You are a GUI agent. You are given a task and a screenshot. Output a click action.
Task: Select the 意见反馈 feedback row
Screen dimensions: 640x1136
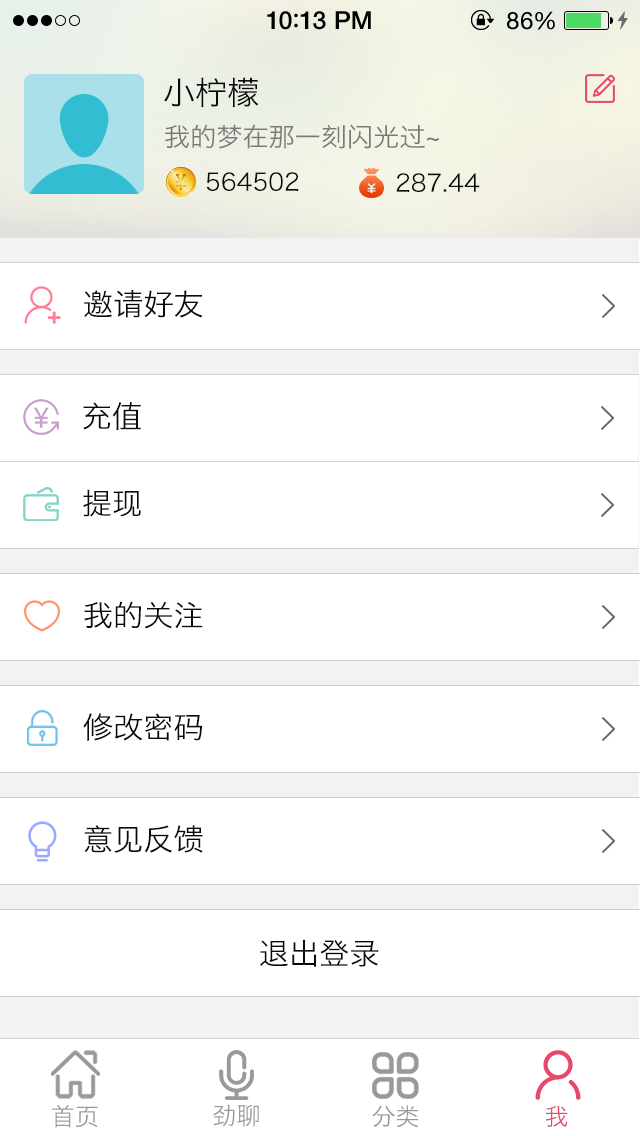click(x=320, y=841)
